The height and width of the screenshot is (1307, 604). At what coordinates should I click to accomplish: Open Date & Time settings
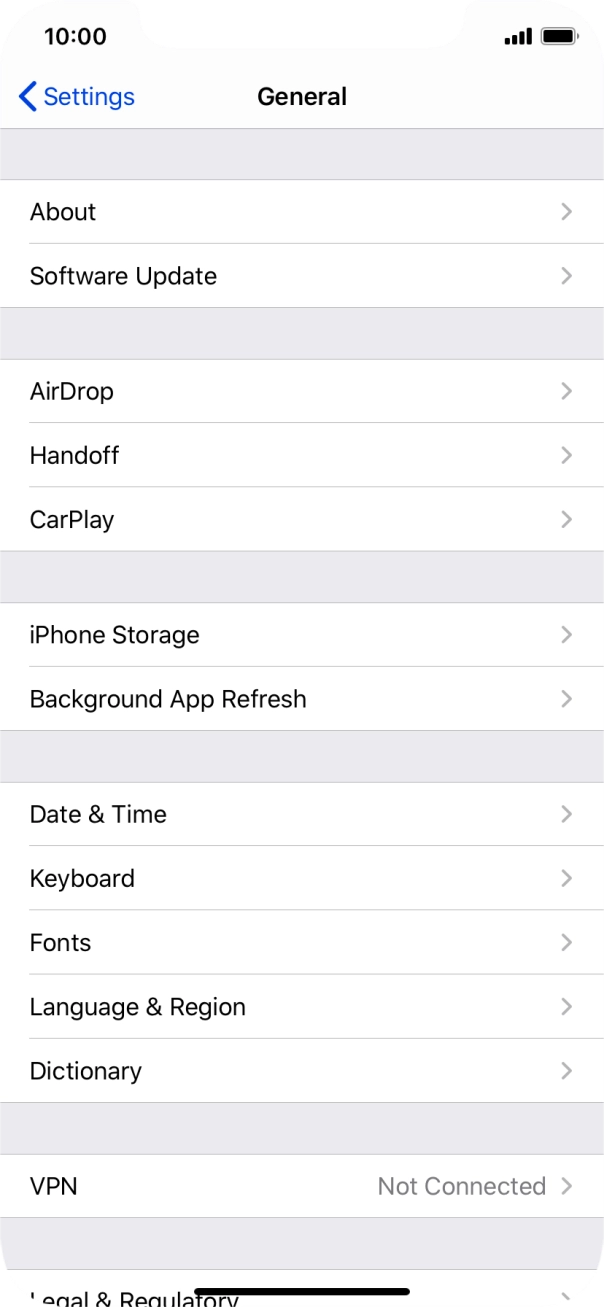302,815
